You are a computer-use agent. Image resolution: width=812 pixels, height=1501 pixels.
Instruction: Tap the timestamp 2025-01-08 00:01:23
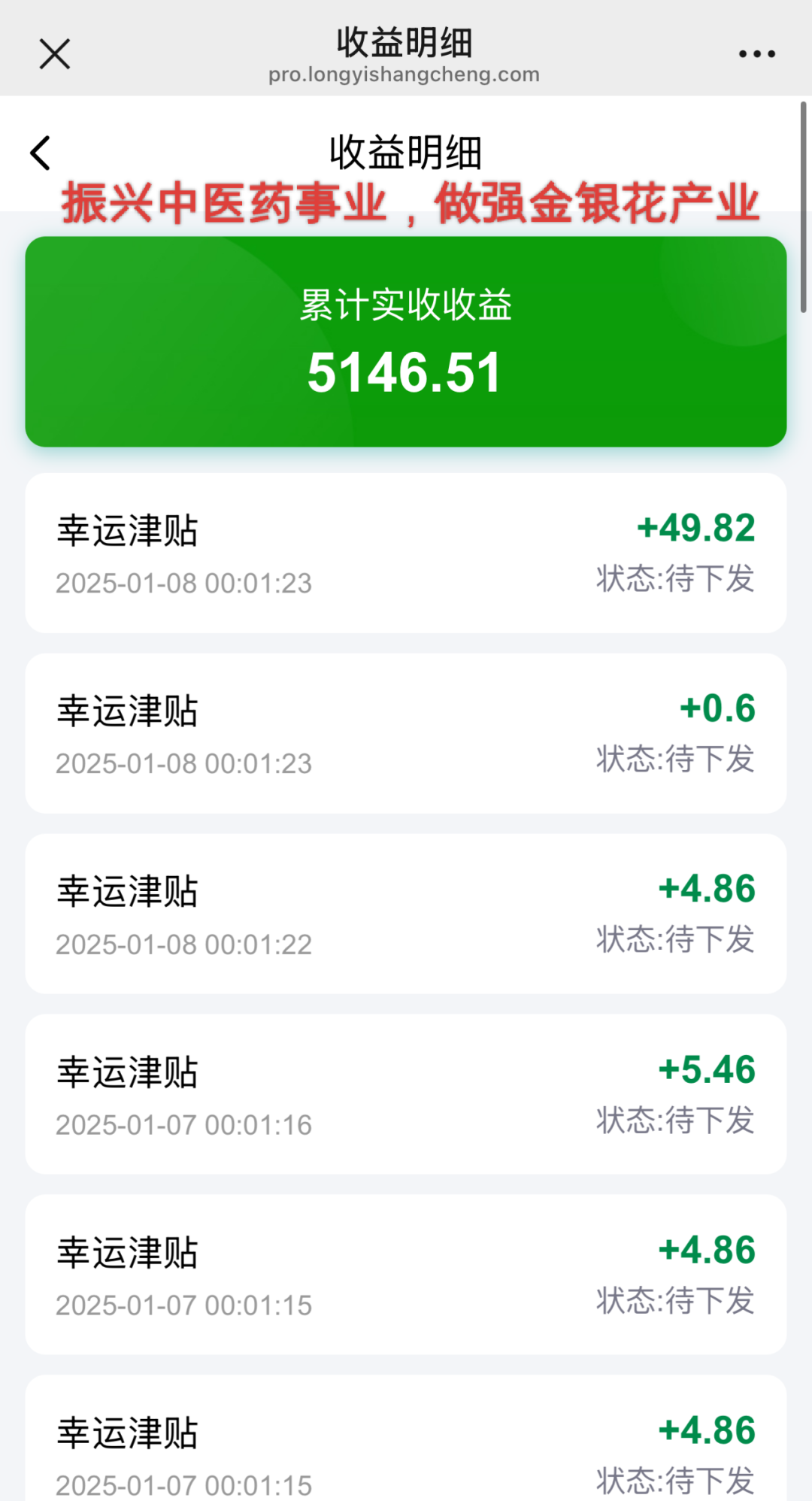184,583
